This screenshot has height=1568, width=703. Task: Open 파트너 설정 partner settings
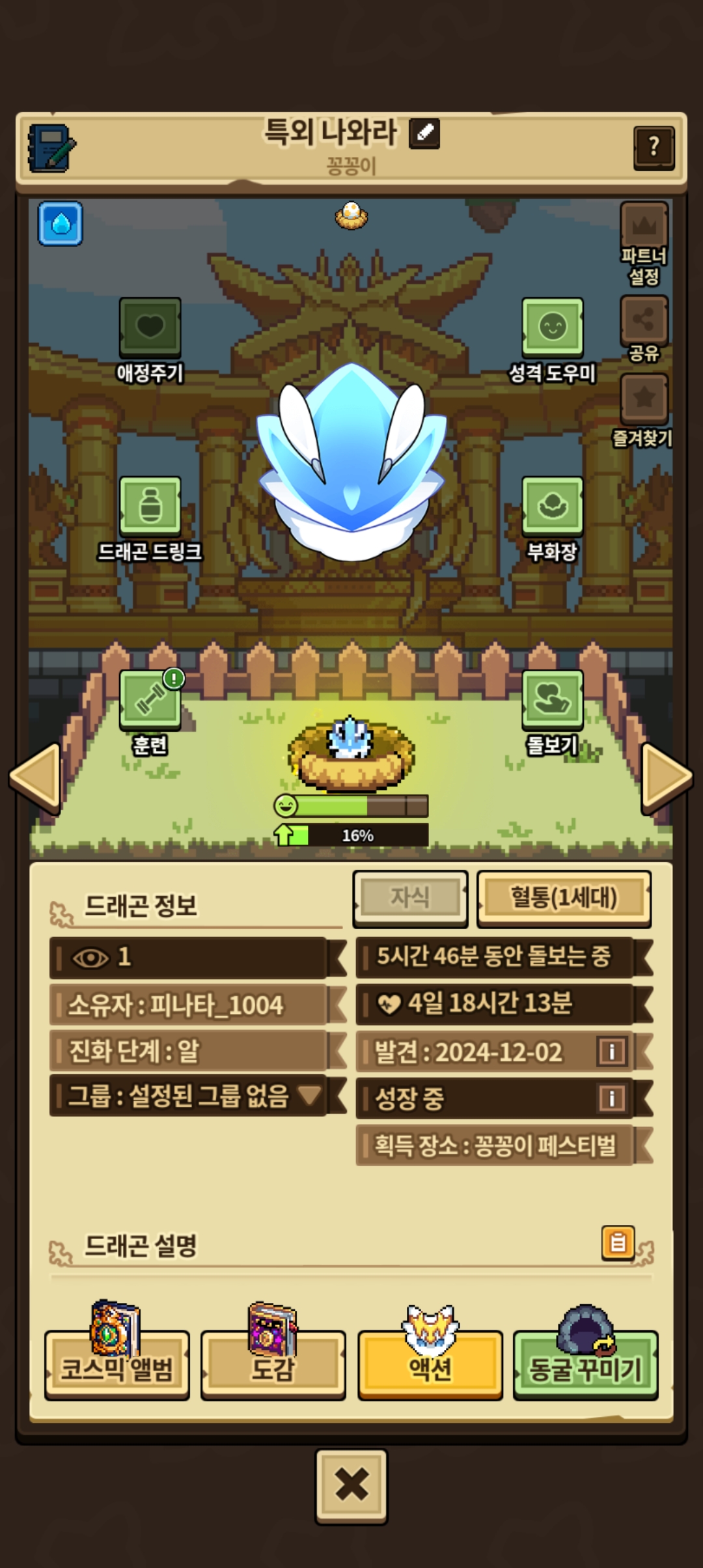[x=644, y=242]
